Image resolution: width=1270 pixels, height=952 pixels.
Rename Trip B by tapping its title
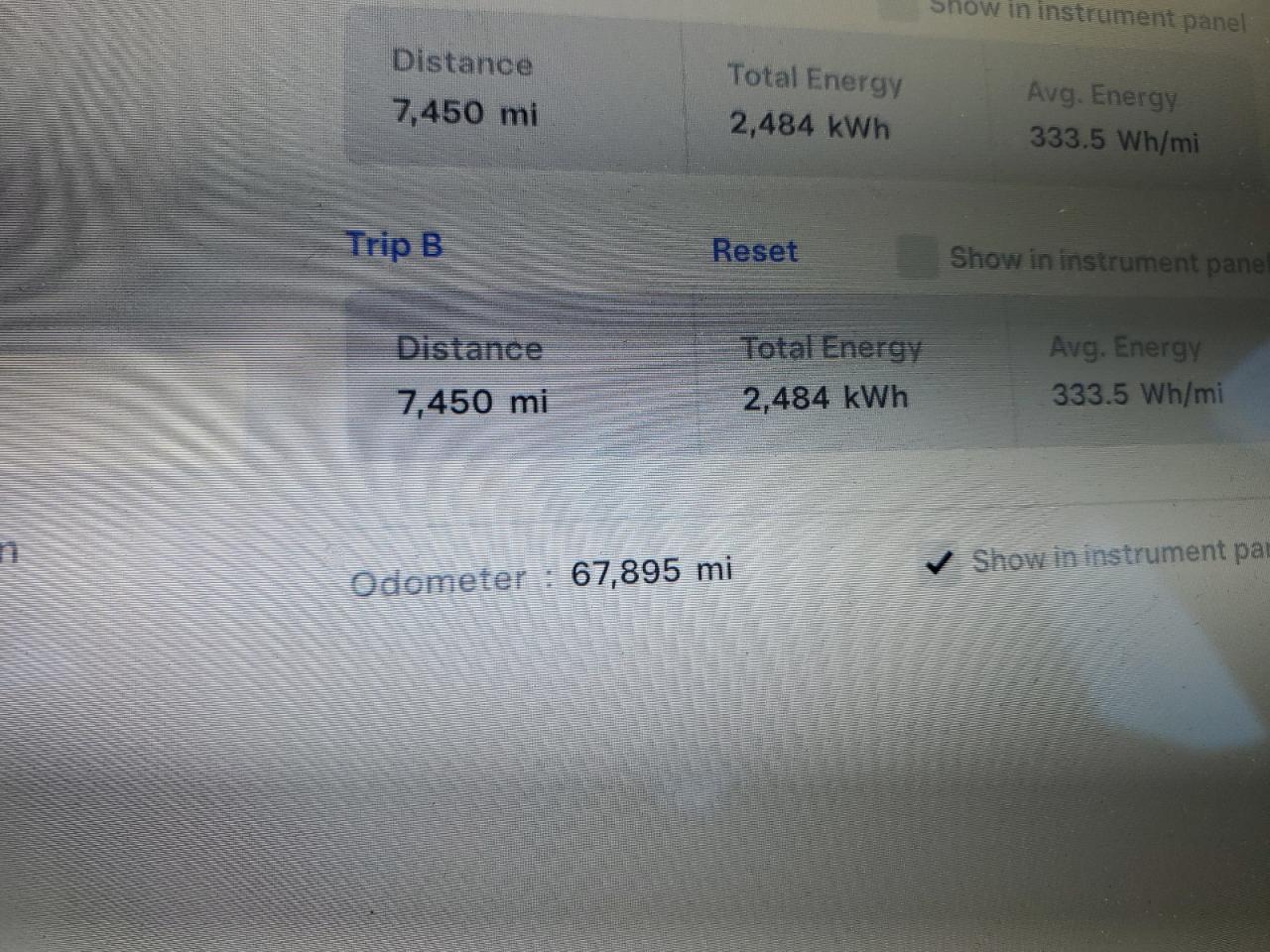[x=394, y=244]
